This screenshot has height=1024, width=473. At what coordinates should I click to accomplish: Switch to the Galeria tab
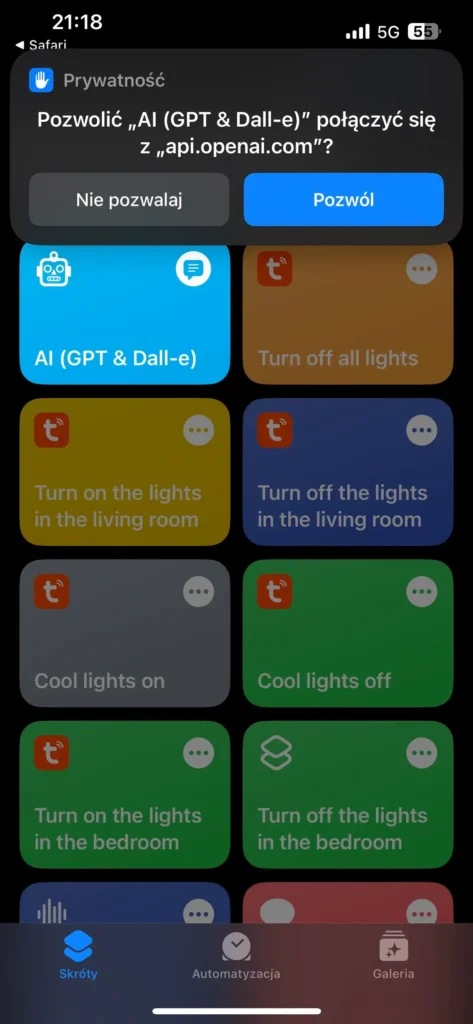(x=393, y=955)
